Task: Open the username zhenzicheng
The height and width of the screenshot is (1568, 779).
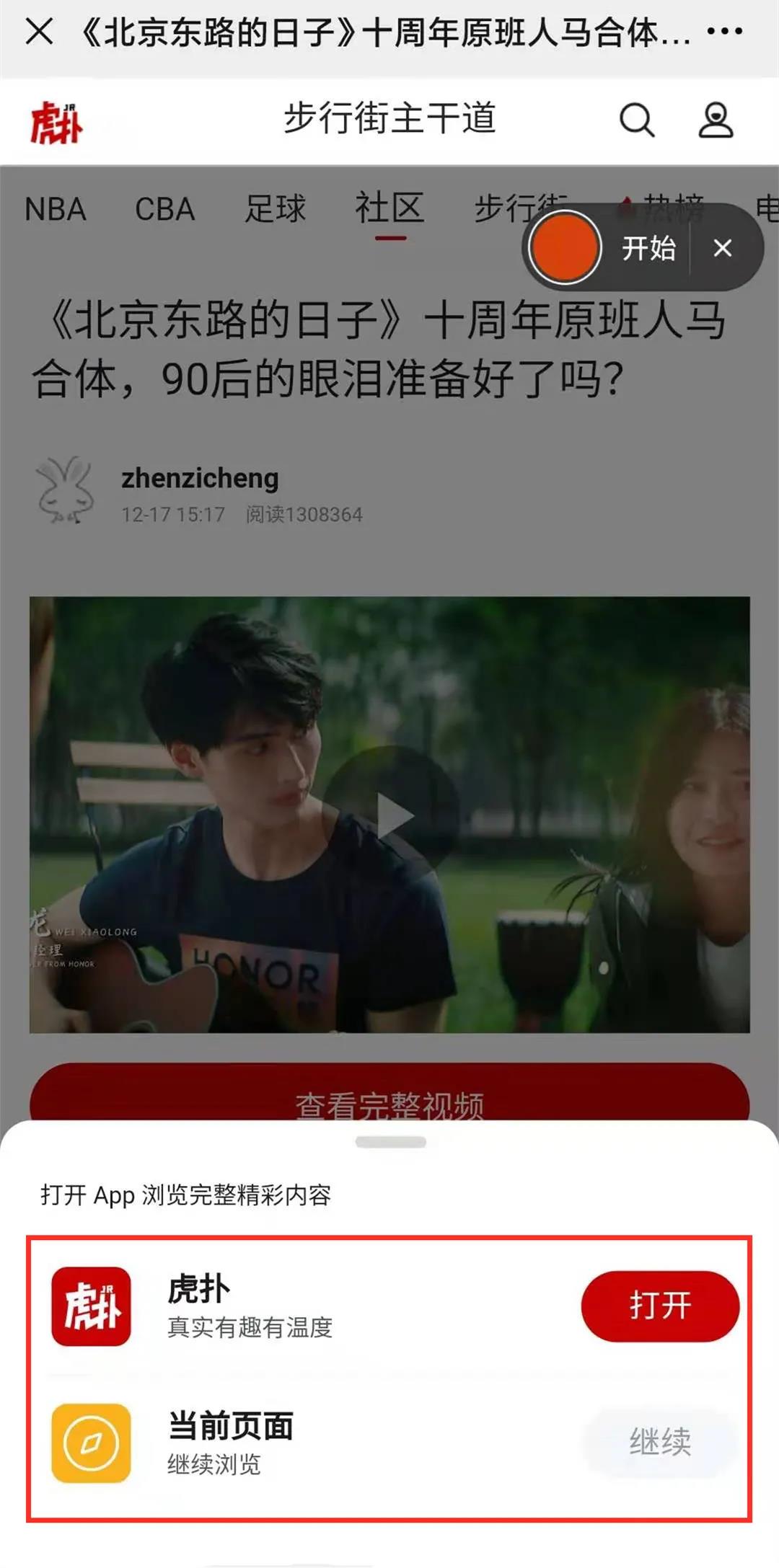Action: click(x=201, y=477)
